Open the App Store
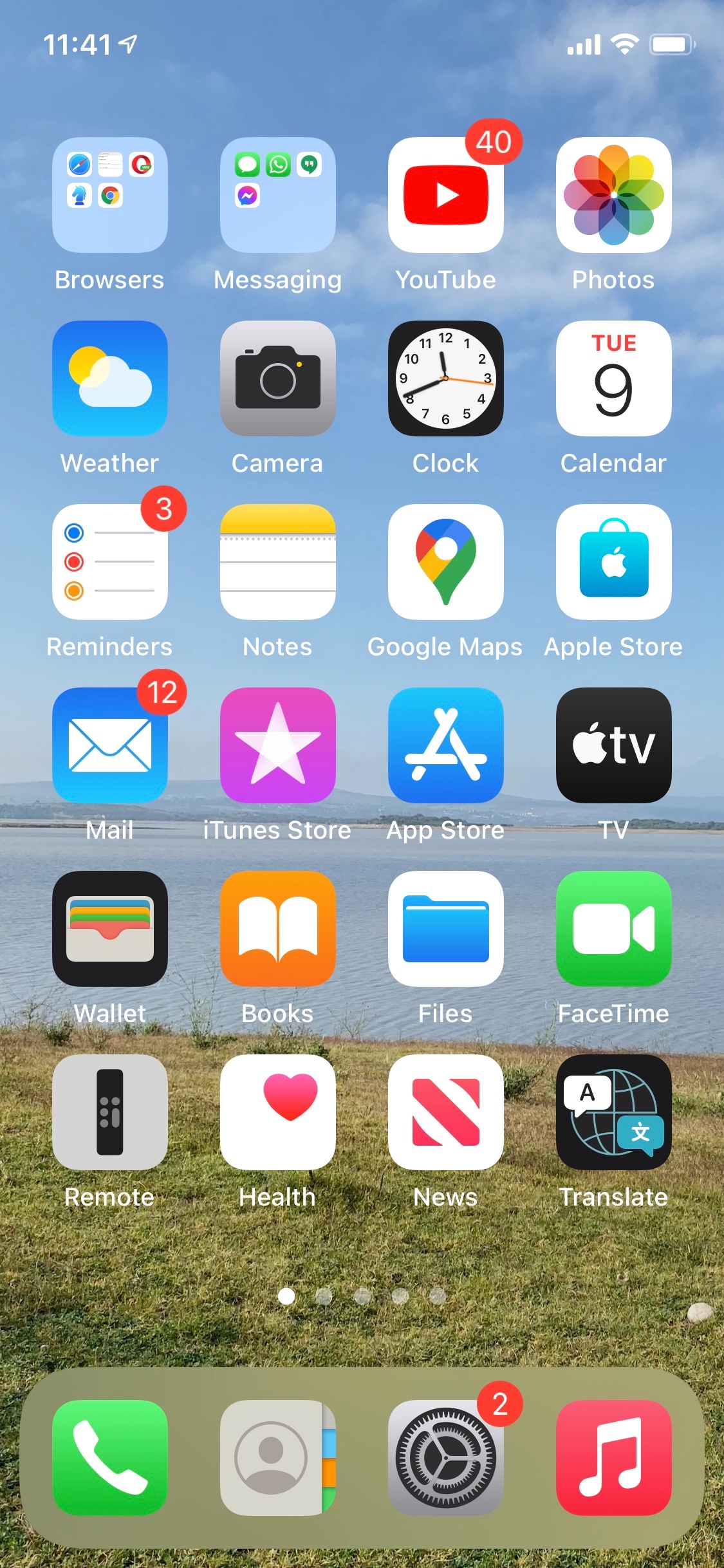The width and height of the screenshot is (724, 1568). coord(446,745)
